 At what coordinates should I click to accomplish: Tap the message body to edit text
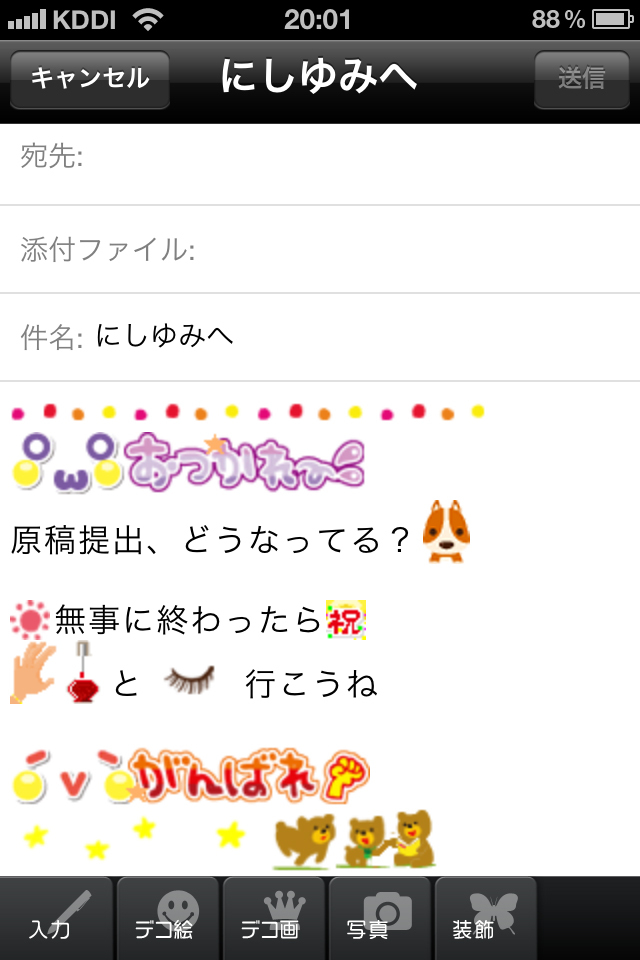(320, 630)
